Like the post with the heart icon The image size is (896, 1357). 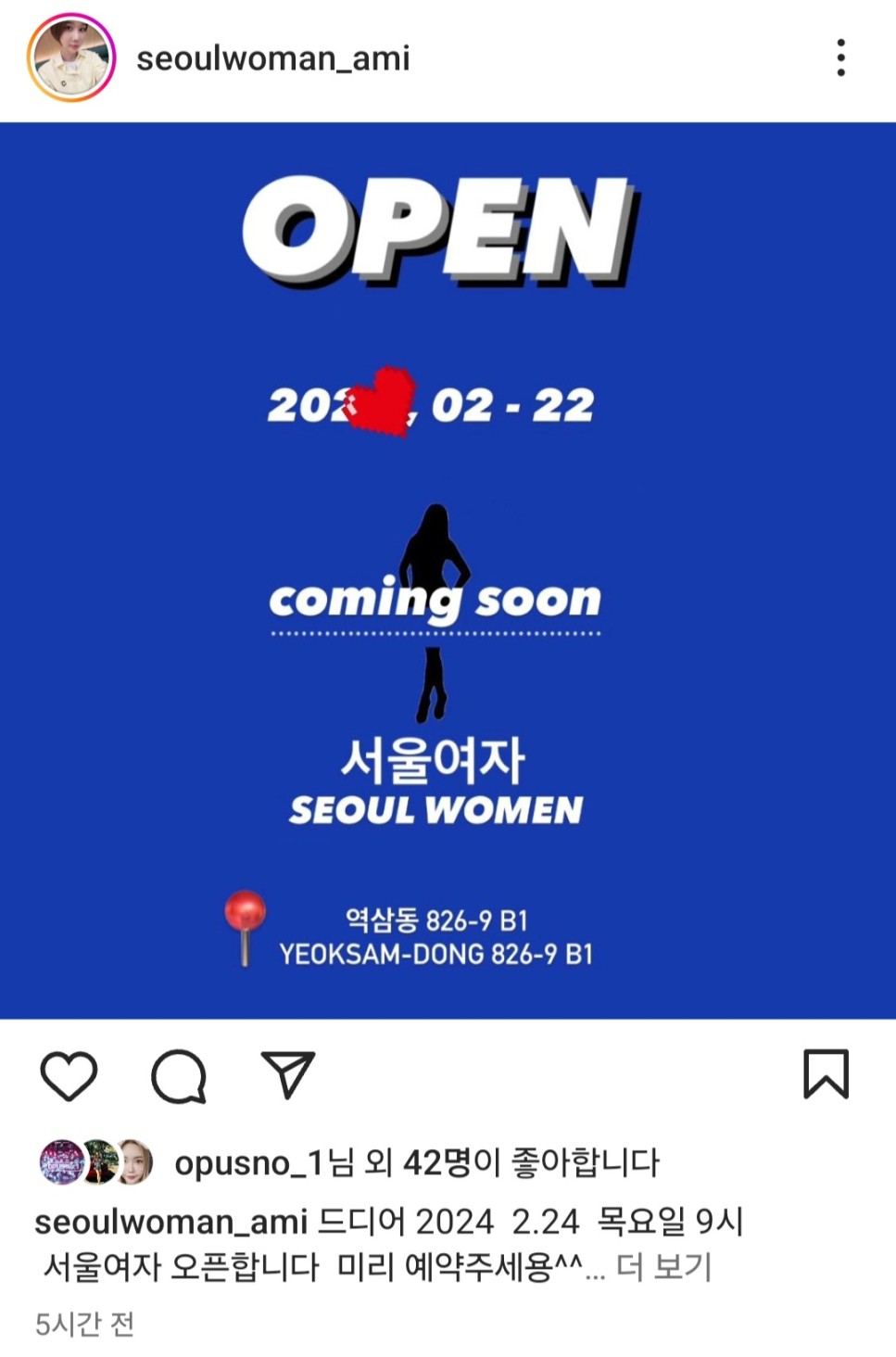(x=69, y=1076)
